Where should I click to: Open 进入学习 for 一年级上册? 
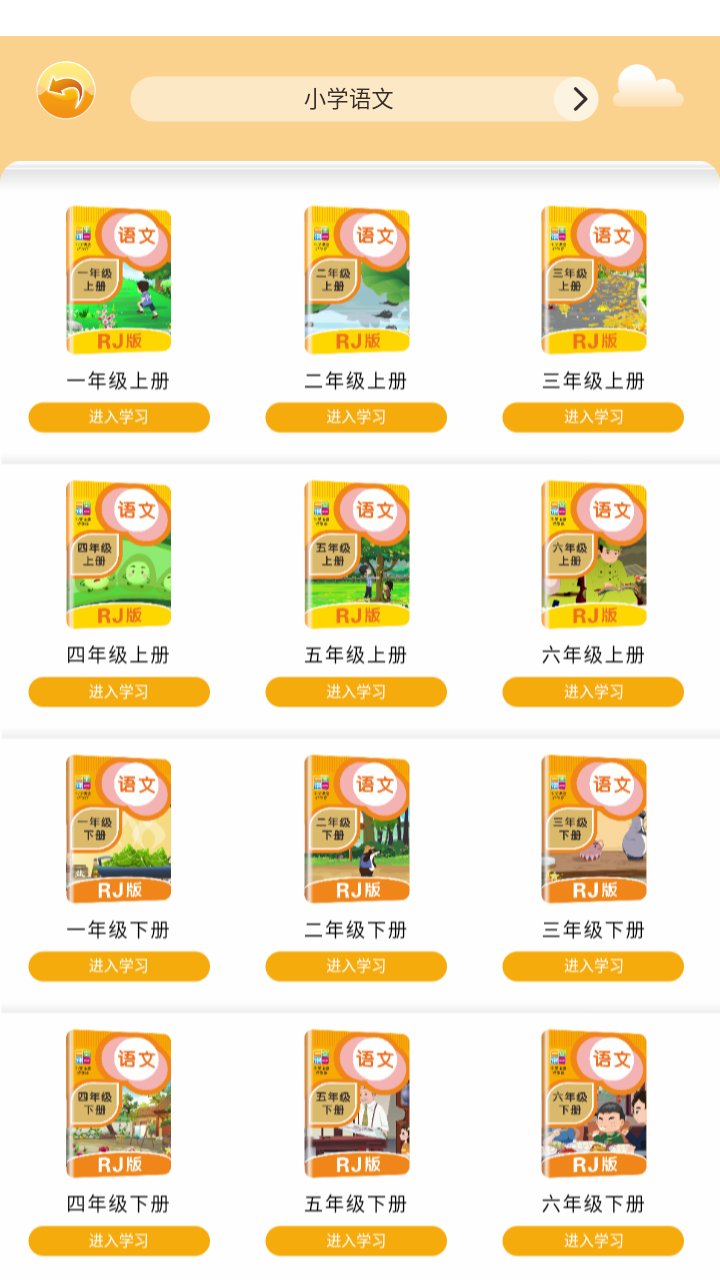tap(119, 417)
